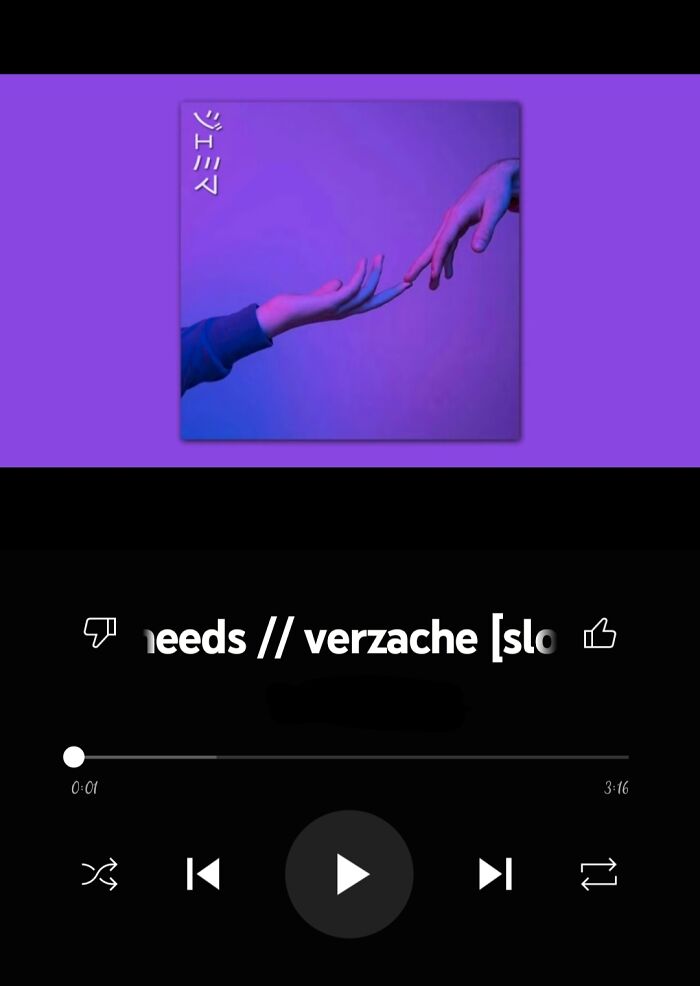Skip to the next track

[495, 874]
